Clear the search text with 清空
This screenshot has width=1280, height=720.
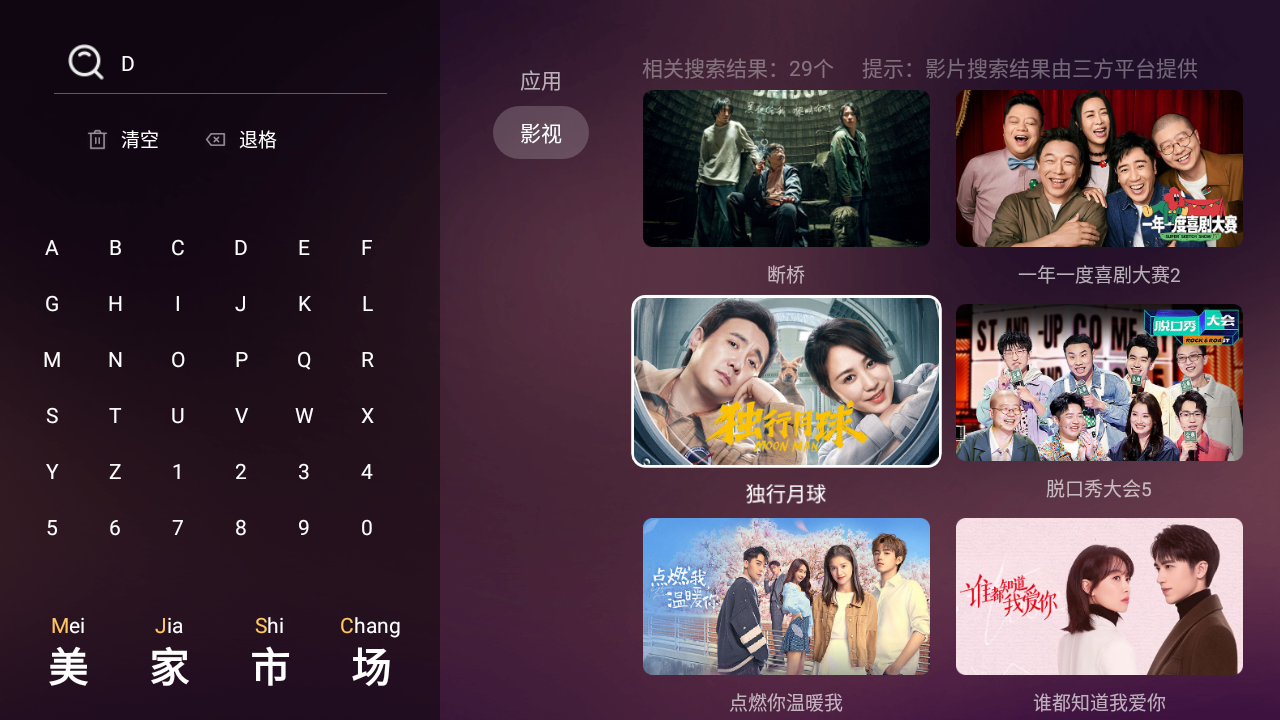pyautogui.click(x=123, y=140)
